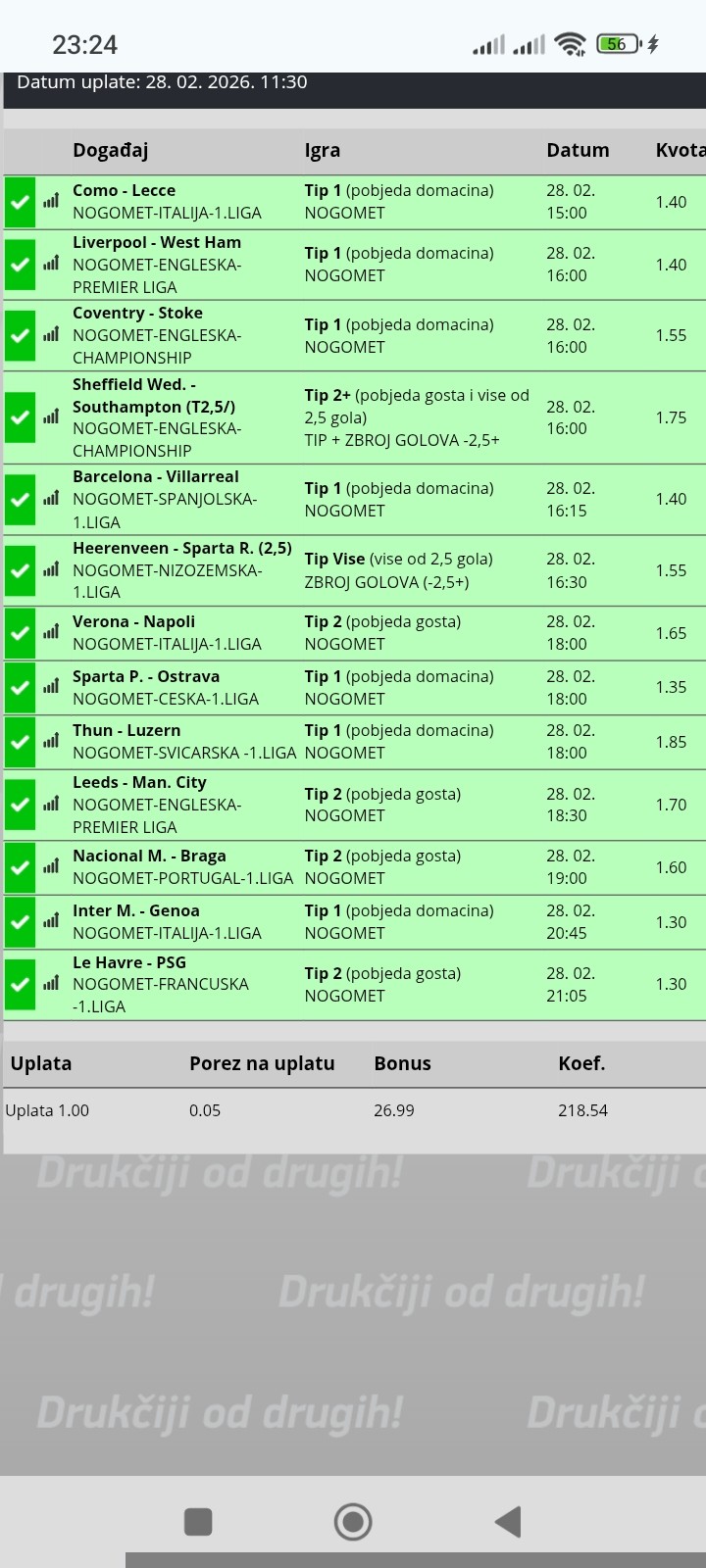706x1568 pixels.
Task: Go back with the system back button
Action: point(508,1521)
